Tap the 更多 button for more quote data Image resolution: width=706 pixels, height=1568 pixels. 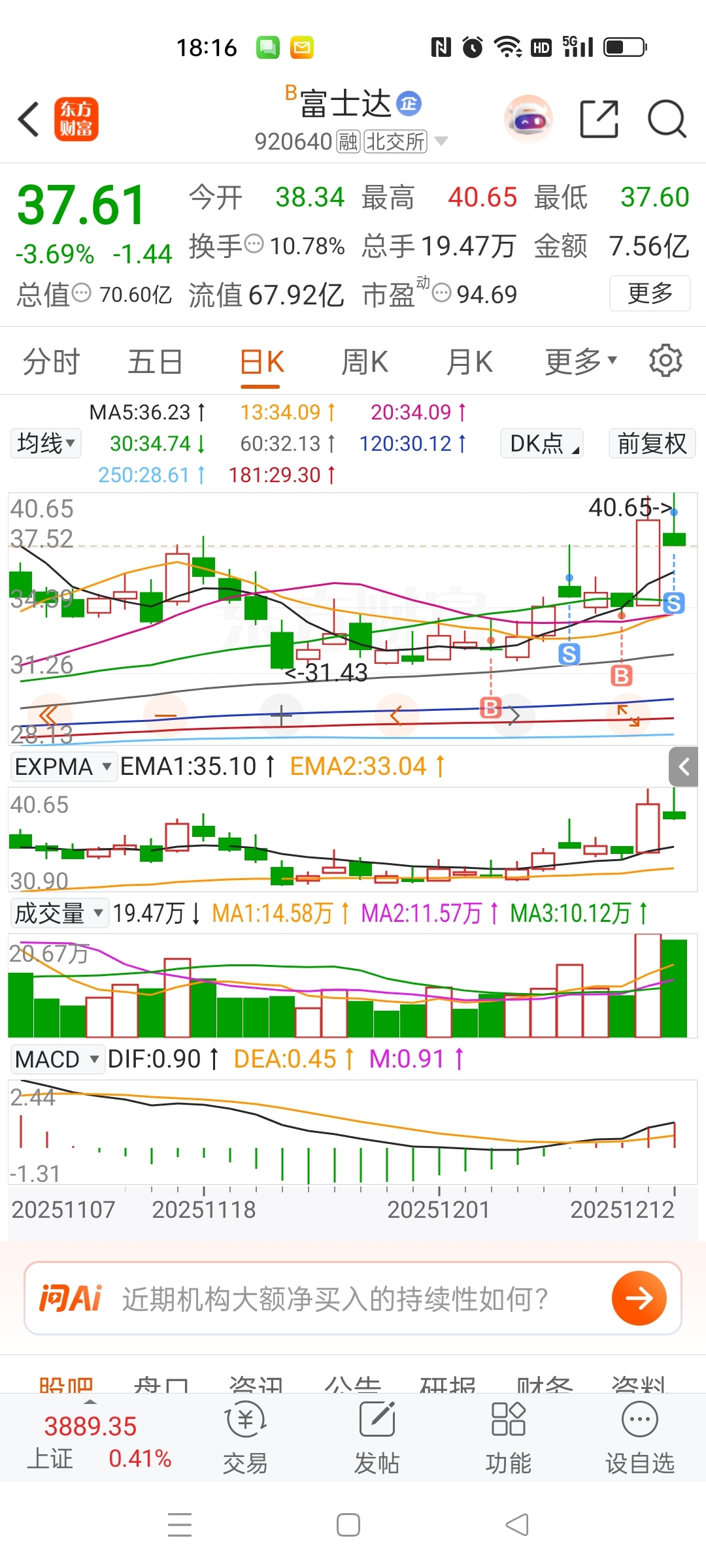click(x=650, y=293)
